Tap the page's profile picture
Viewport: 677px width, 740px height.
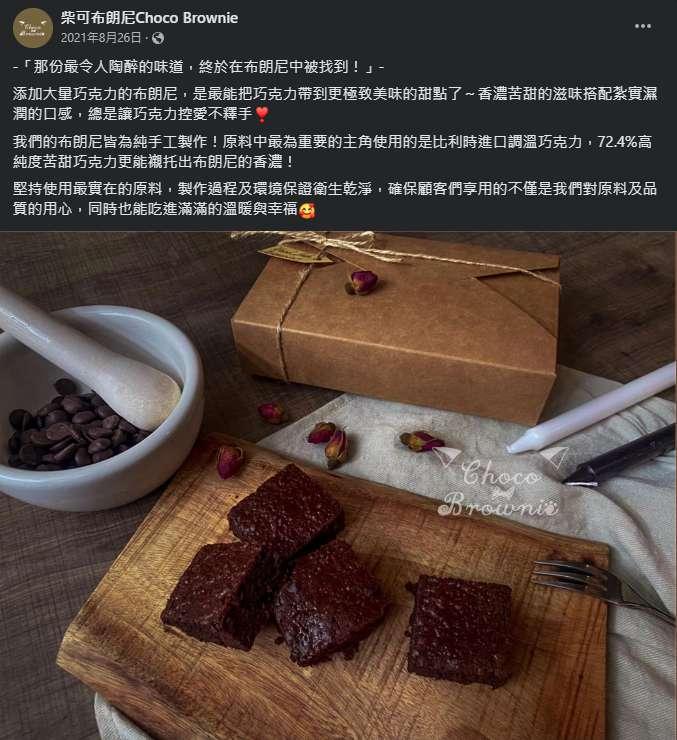[33, 28]
